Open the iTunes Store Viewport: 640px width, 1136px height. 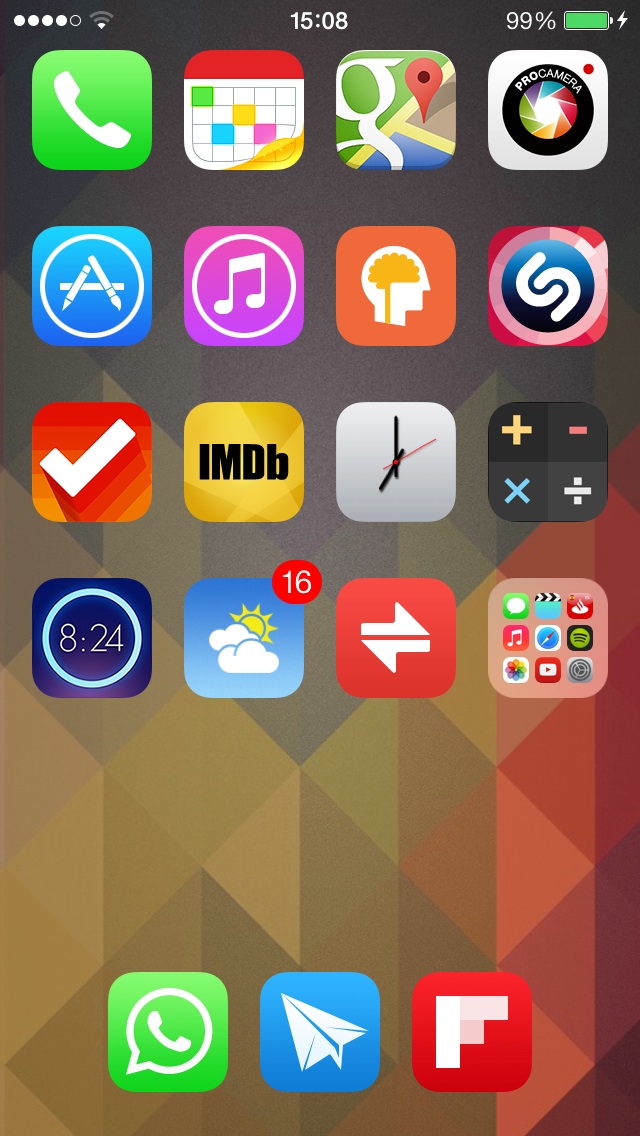click(x=244, y=286)
